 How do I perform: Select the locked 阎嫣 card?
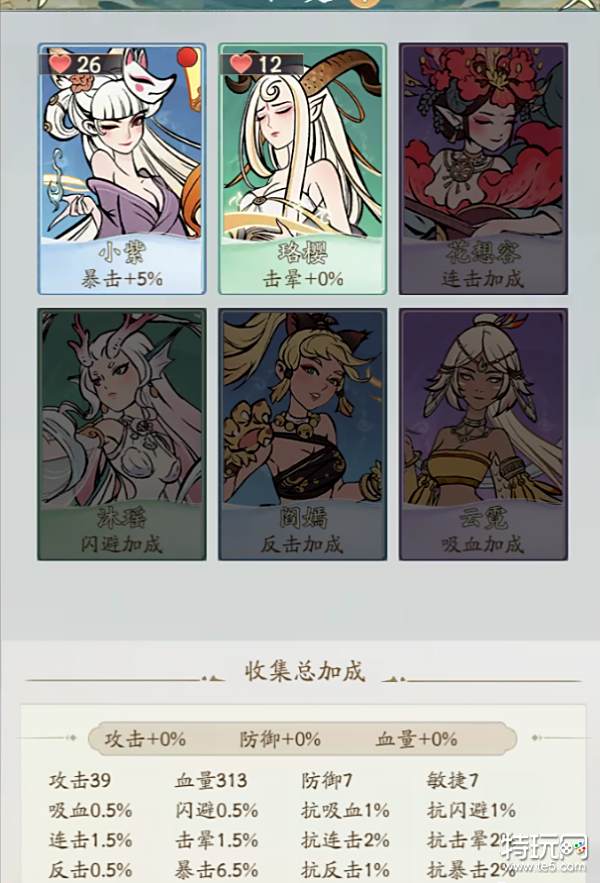302,433
